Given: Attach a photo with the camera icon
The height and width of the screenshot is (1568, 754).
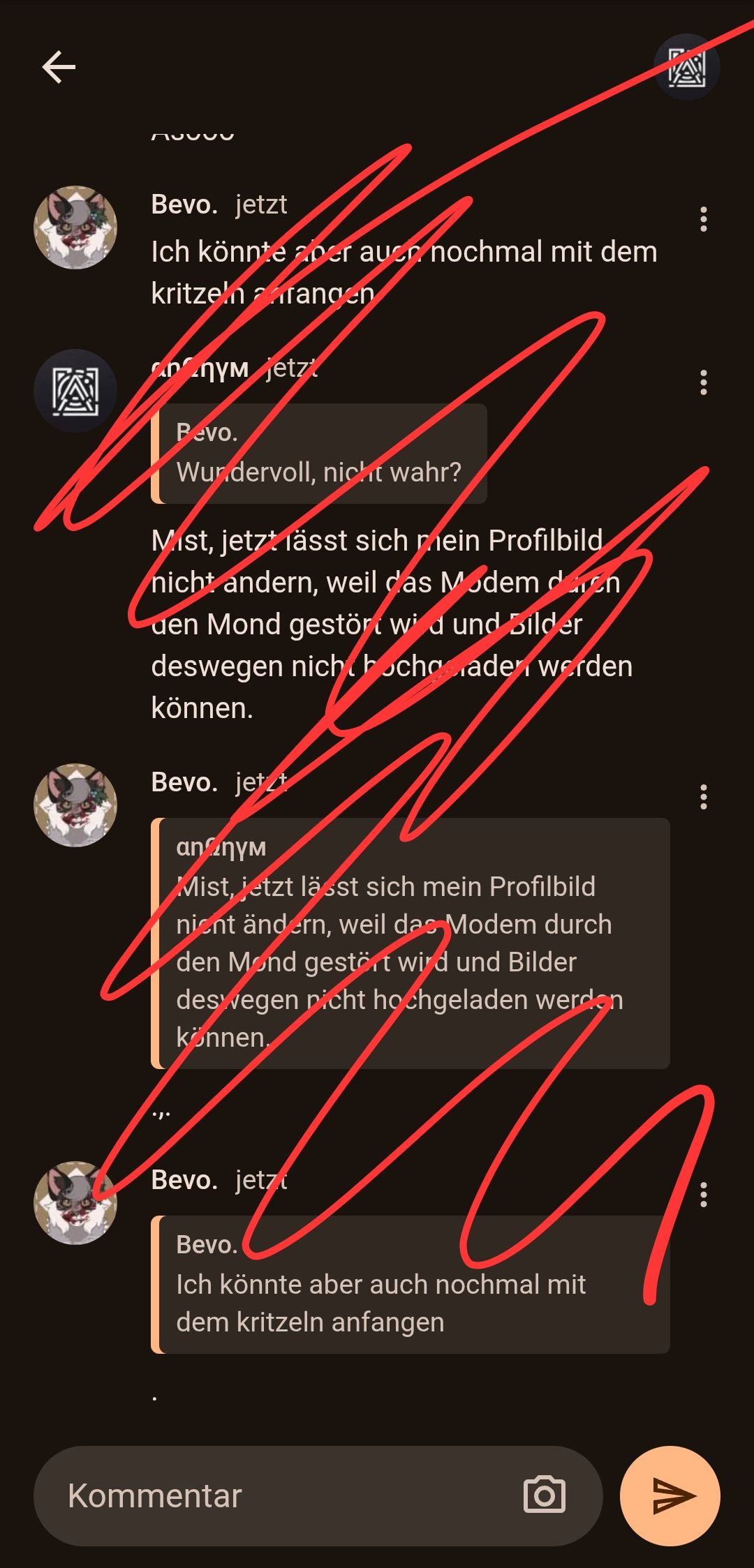Looking at the screenshot, I should tap(544, 1495).
